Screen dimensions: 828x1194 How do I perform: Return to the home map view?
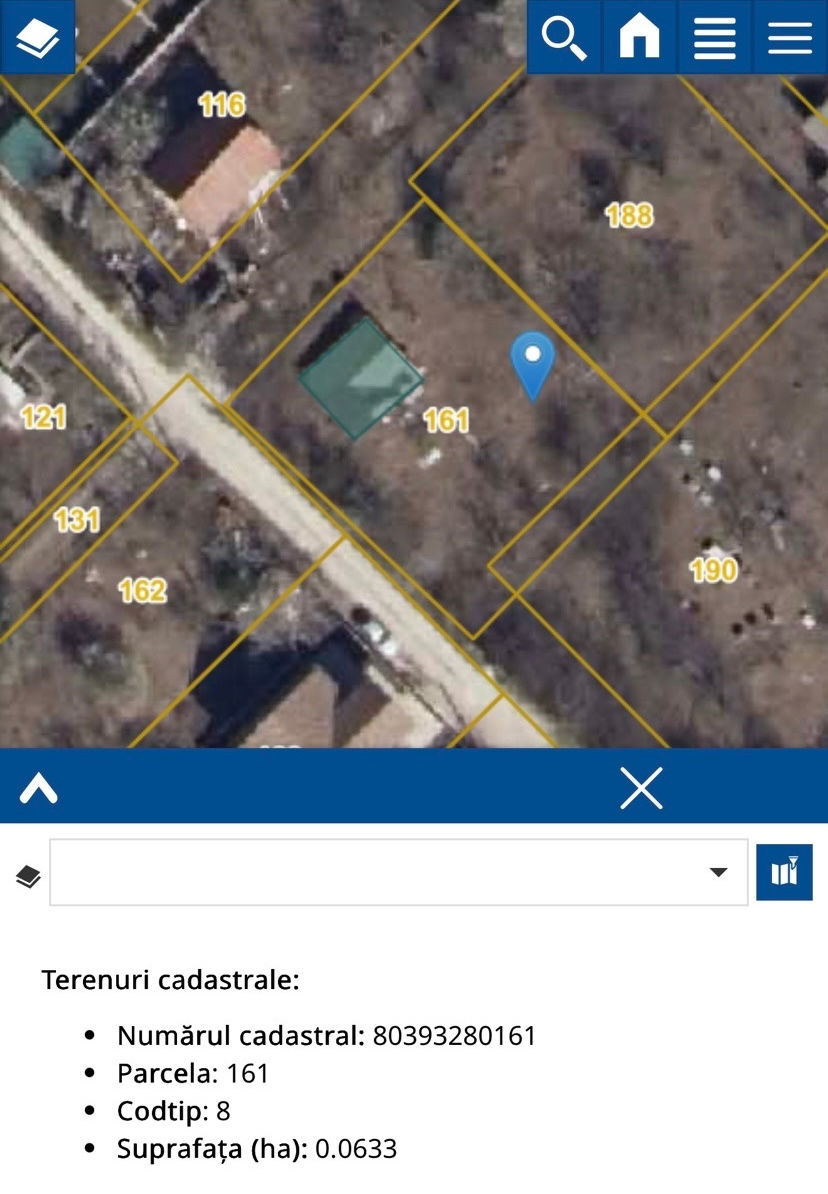[639, 37]
